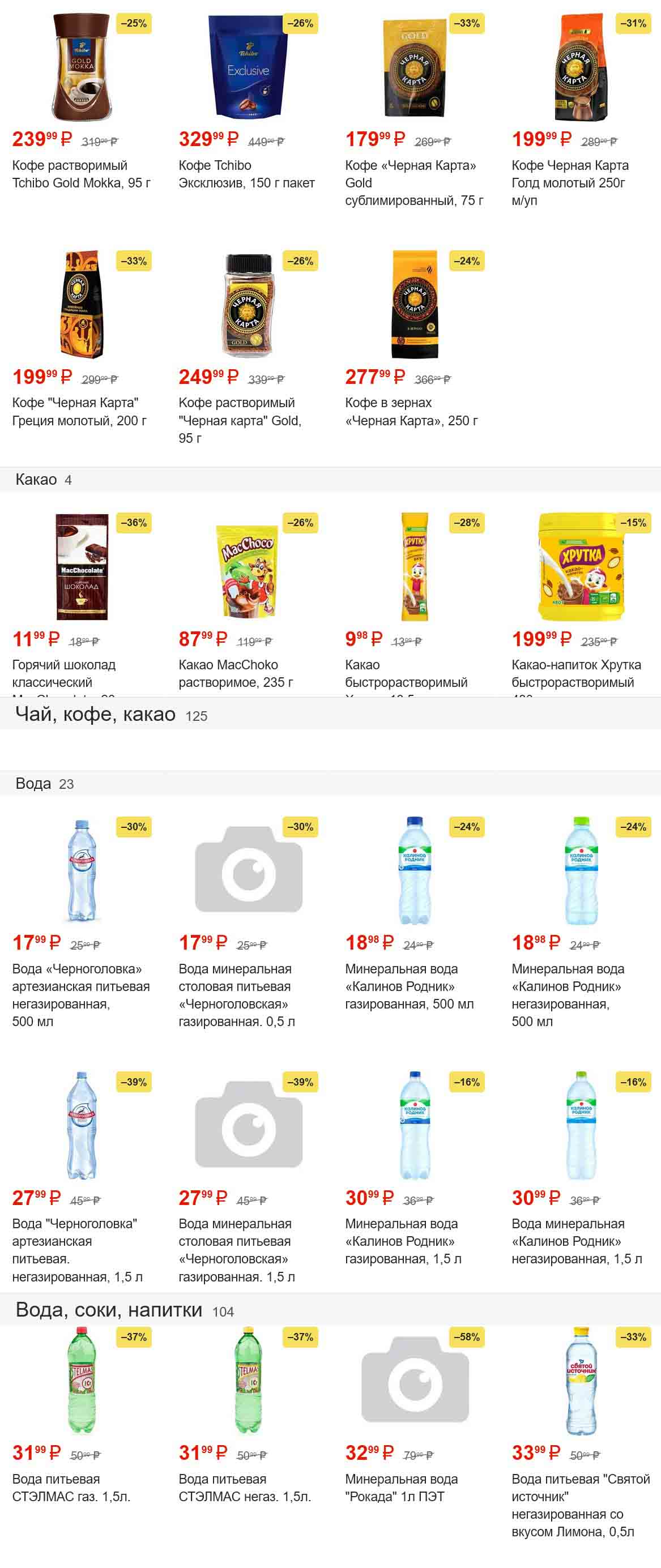The image size is (661, 1568).
Task: View Черная Карта Gold сублимированный 75 г
Action: pos(415,67)
